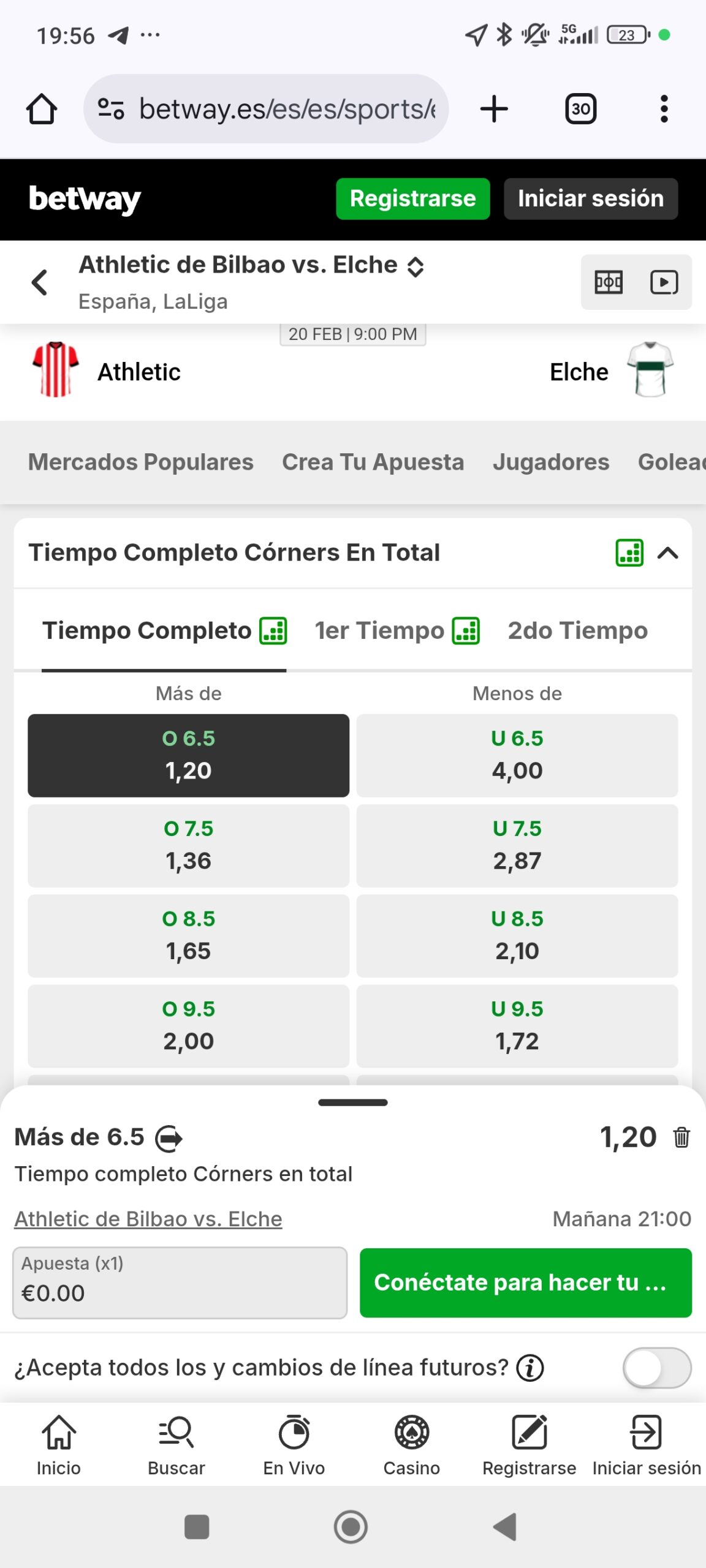
Task: Enter stake in the Apuesta field
Action: [180, 1283]
